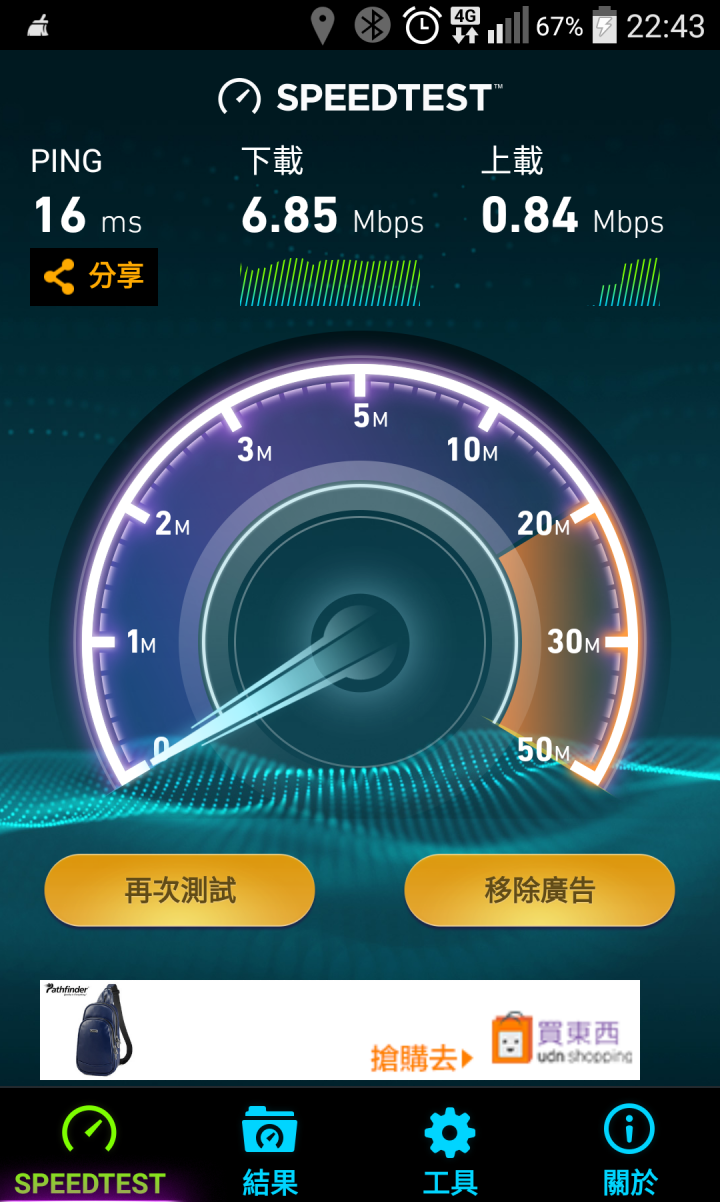The width and height of the screenshot is (720, 1202).
Task: Open the 結果 results tab
Action: [x=270, y=1148]
